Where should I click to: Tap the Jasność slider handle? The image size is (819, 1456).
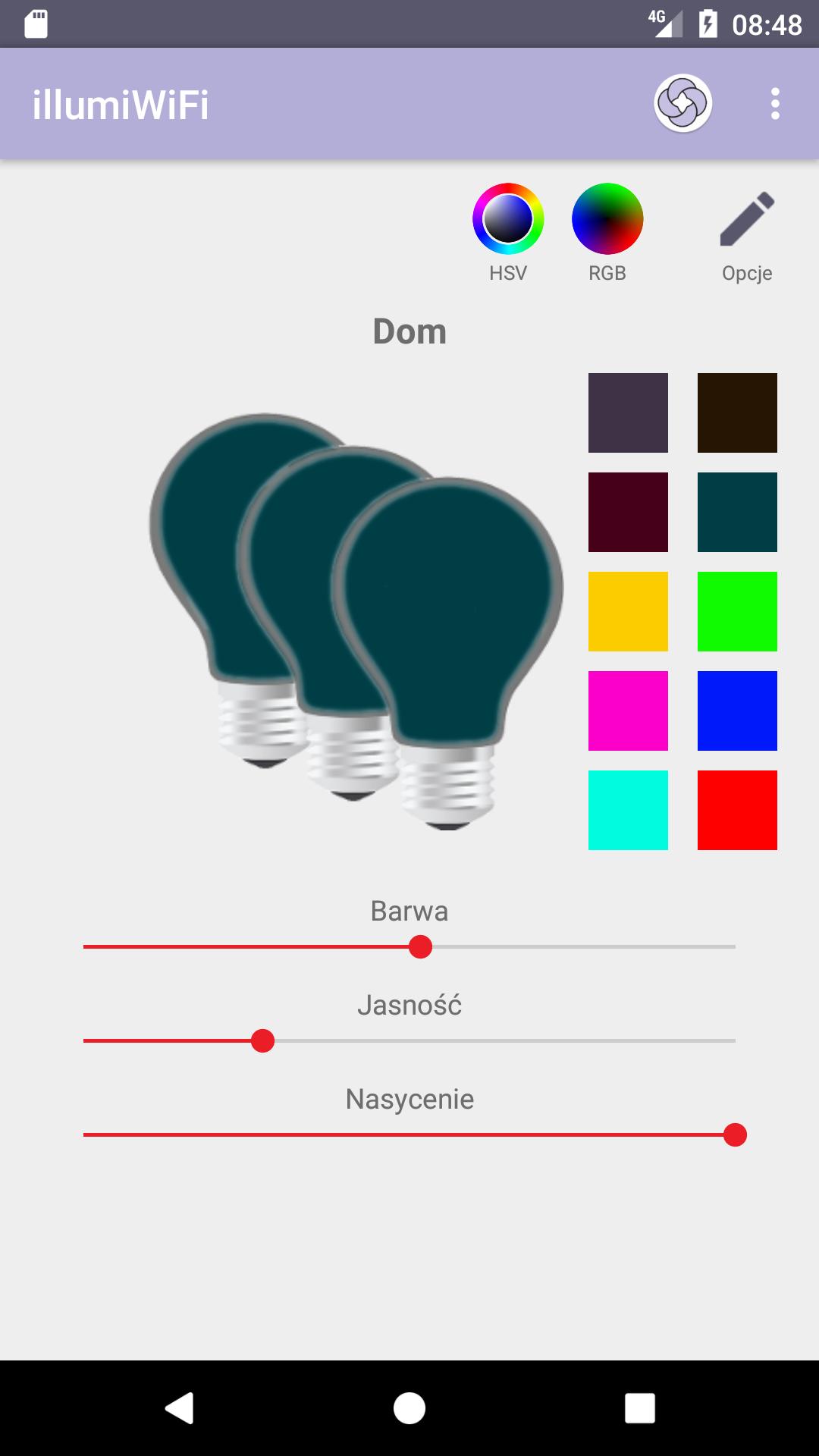click(265, 1041)
